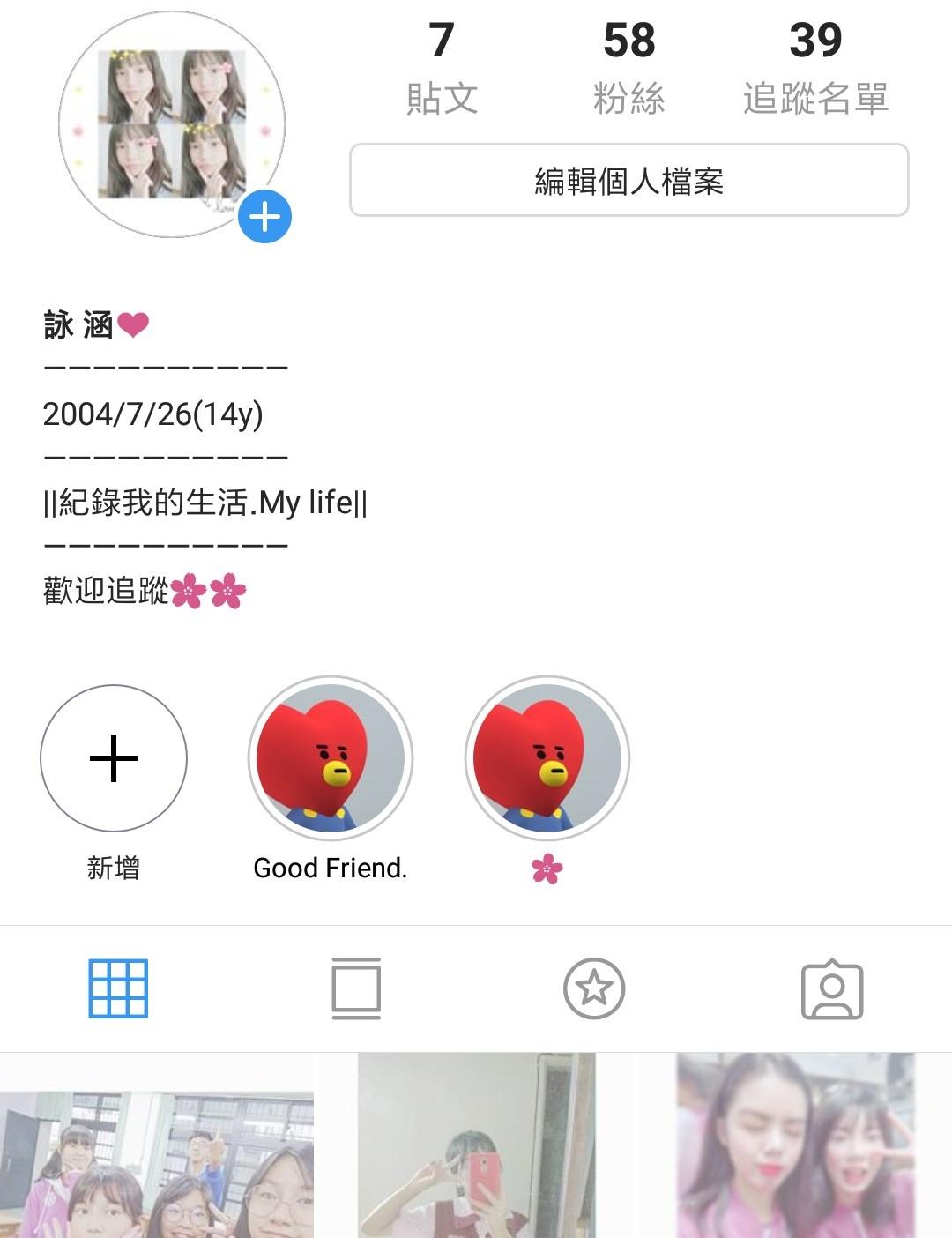Screen dimensions: 952x1238
Task: Open the mirror selfie post
Action: click(x=476, y=1146)
